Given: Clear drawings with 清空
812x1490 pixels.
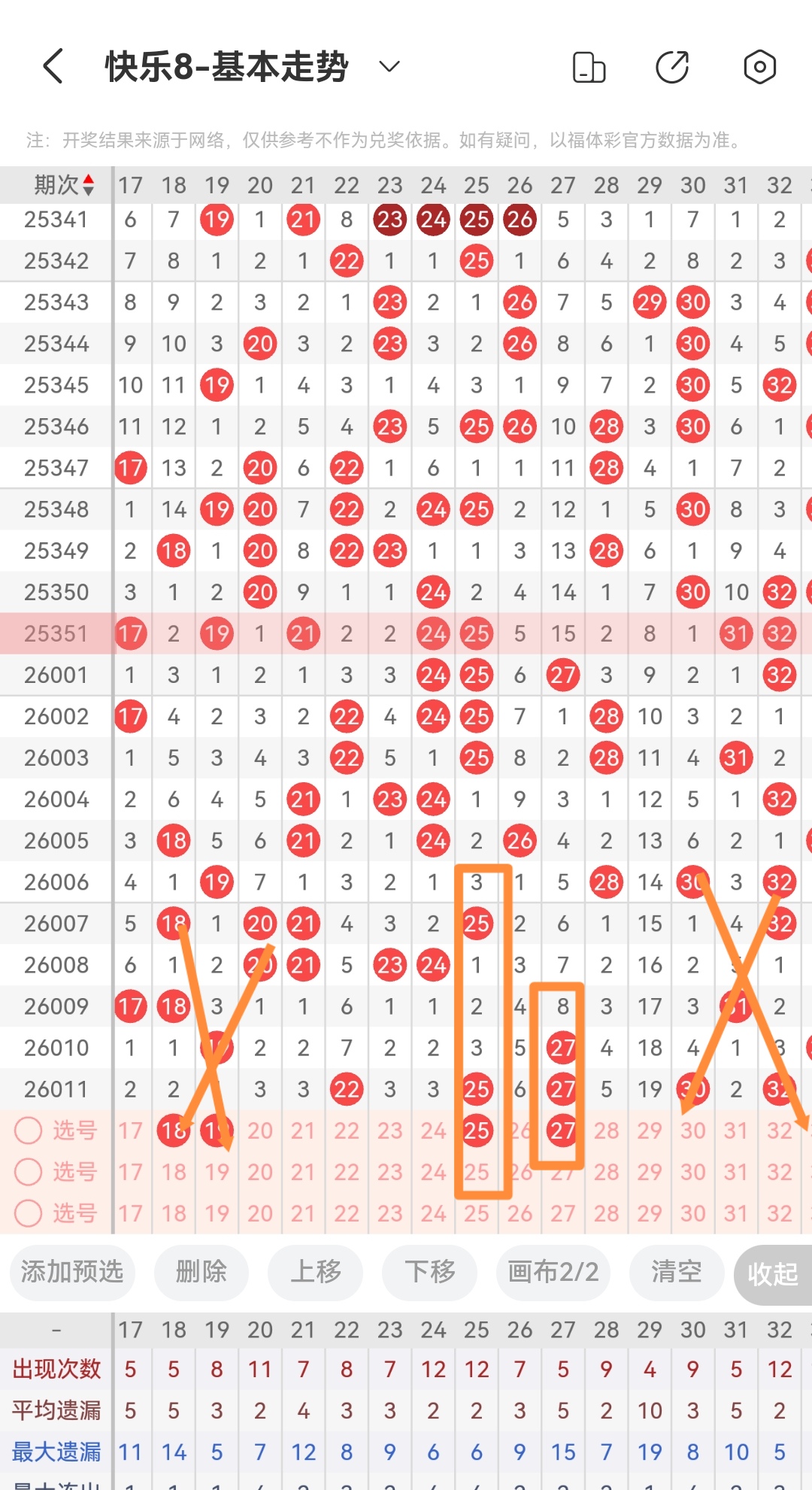Looking at the screenshot, I should (x=677, y=1272).
